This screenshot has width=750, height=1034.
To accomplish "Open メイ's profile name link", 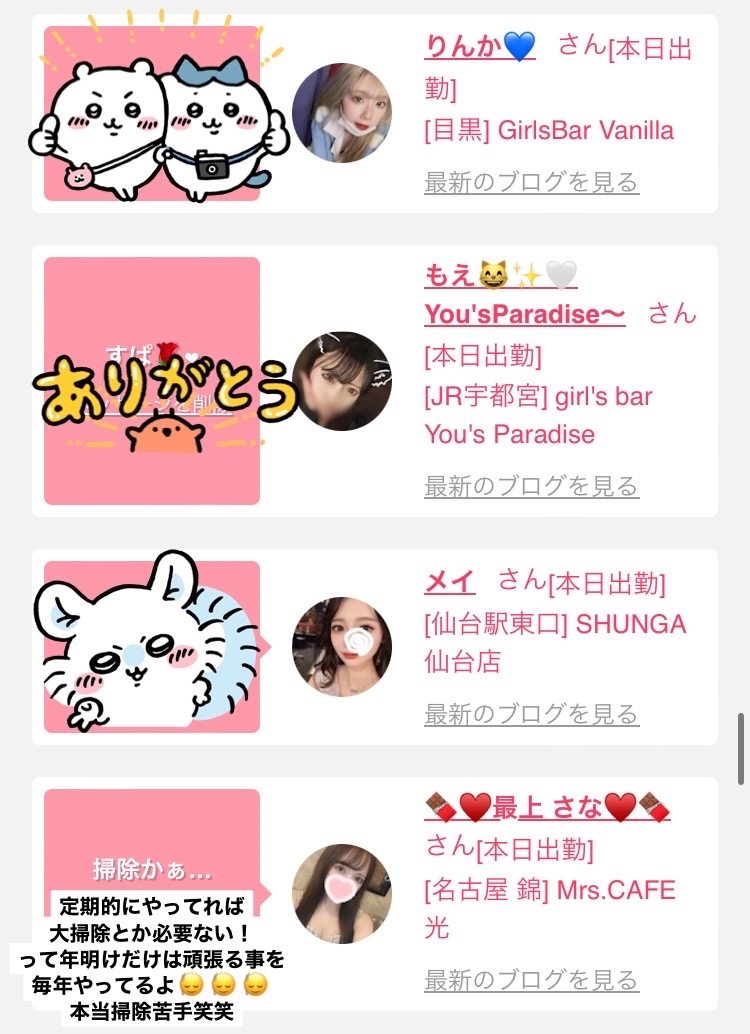I will (449, 581).
